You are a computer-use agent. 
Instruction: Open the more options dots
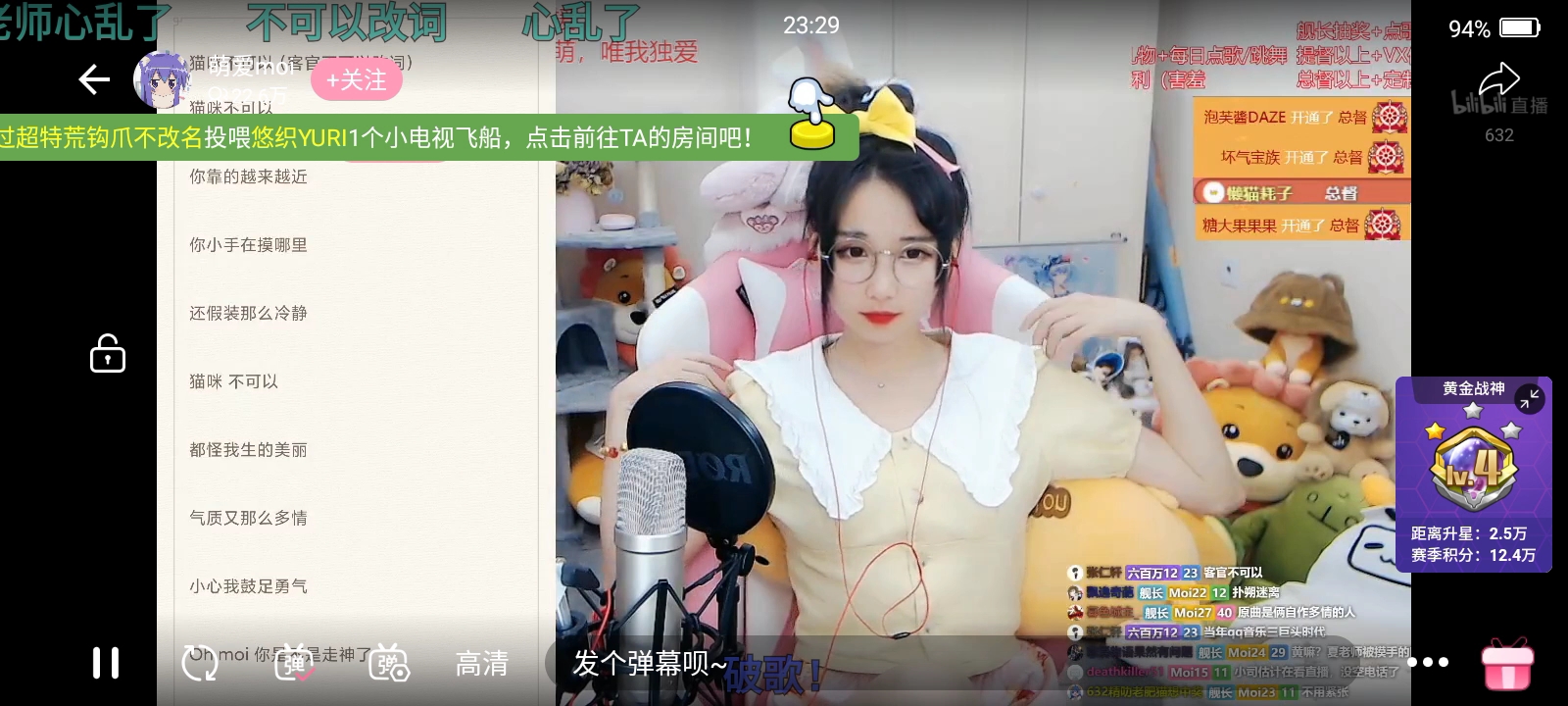point(1427,663)
